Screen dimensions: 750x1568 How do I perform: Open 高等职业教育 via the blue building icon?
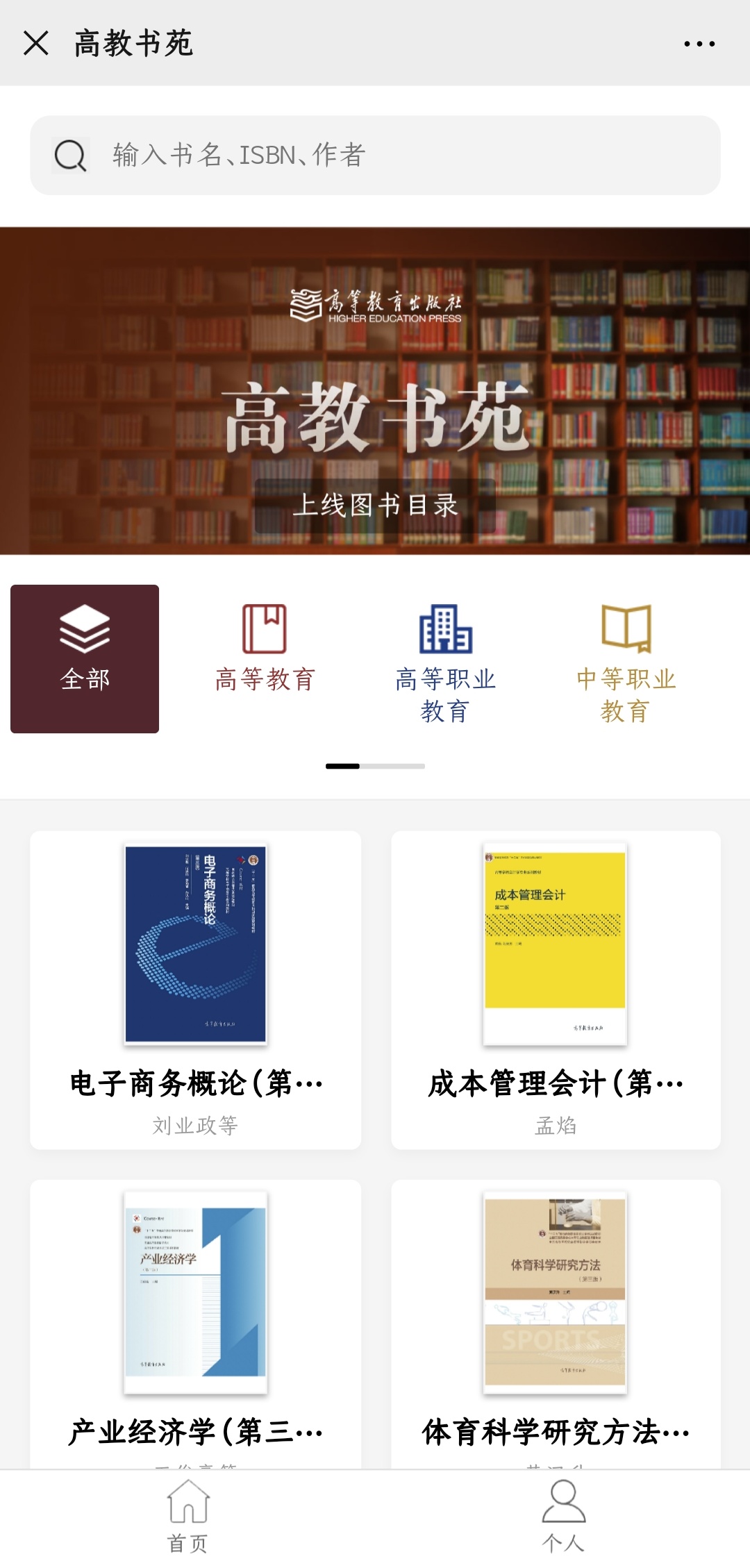tap(447, 628)
